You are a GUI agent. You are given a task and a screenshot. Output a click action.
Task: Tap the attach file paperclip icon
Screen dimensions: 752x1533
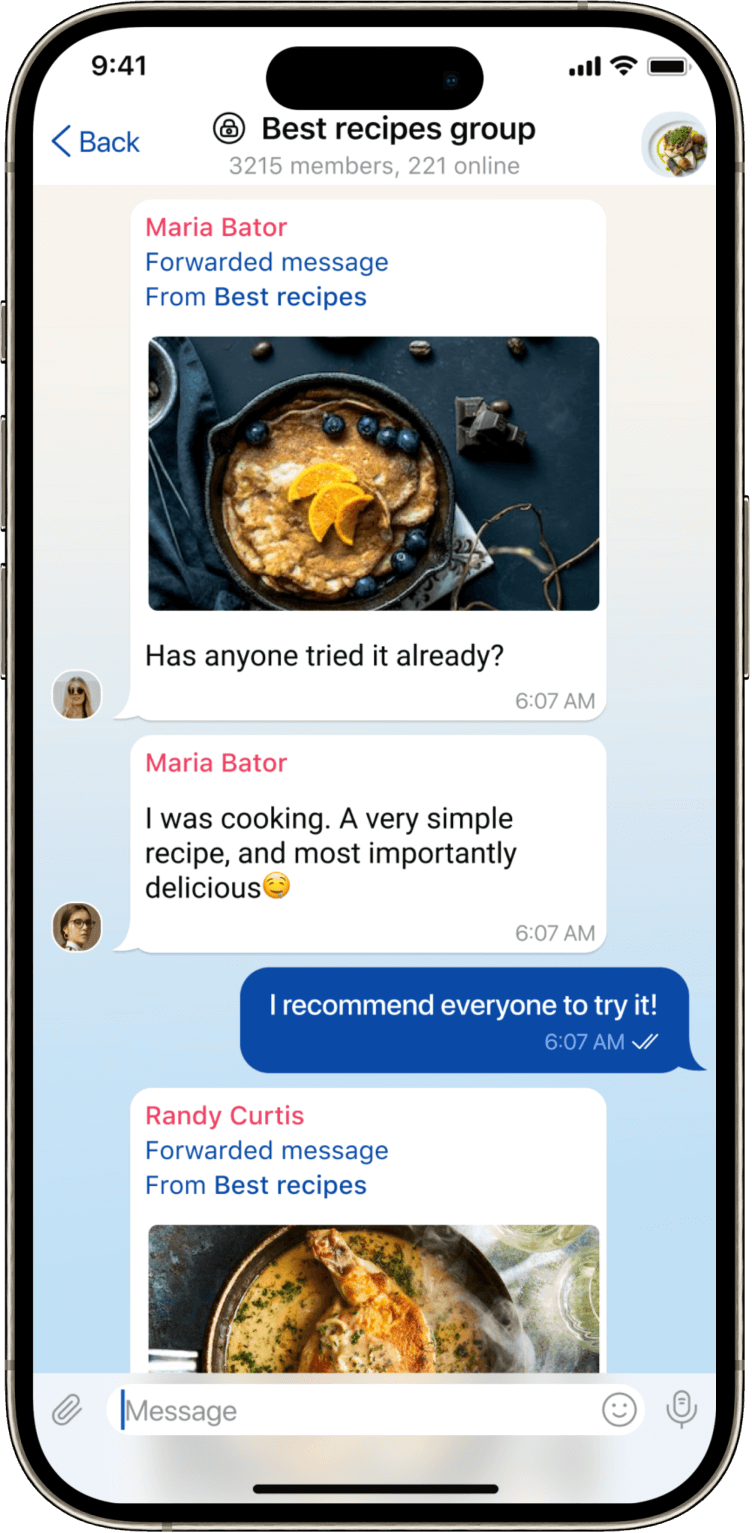(67, 1410)
